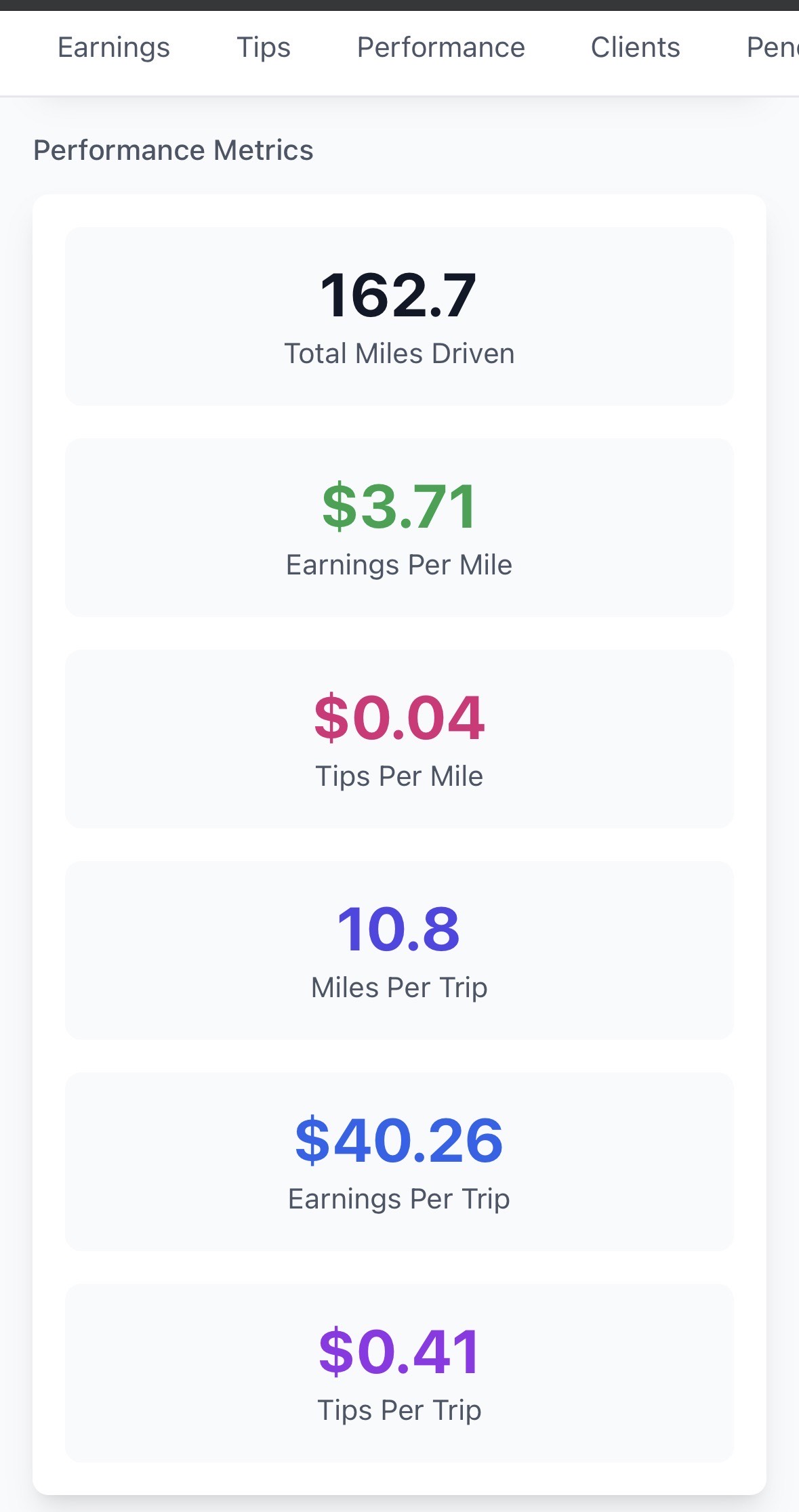Click the Performance Metrics heading

coord(173,150)
